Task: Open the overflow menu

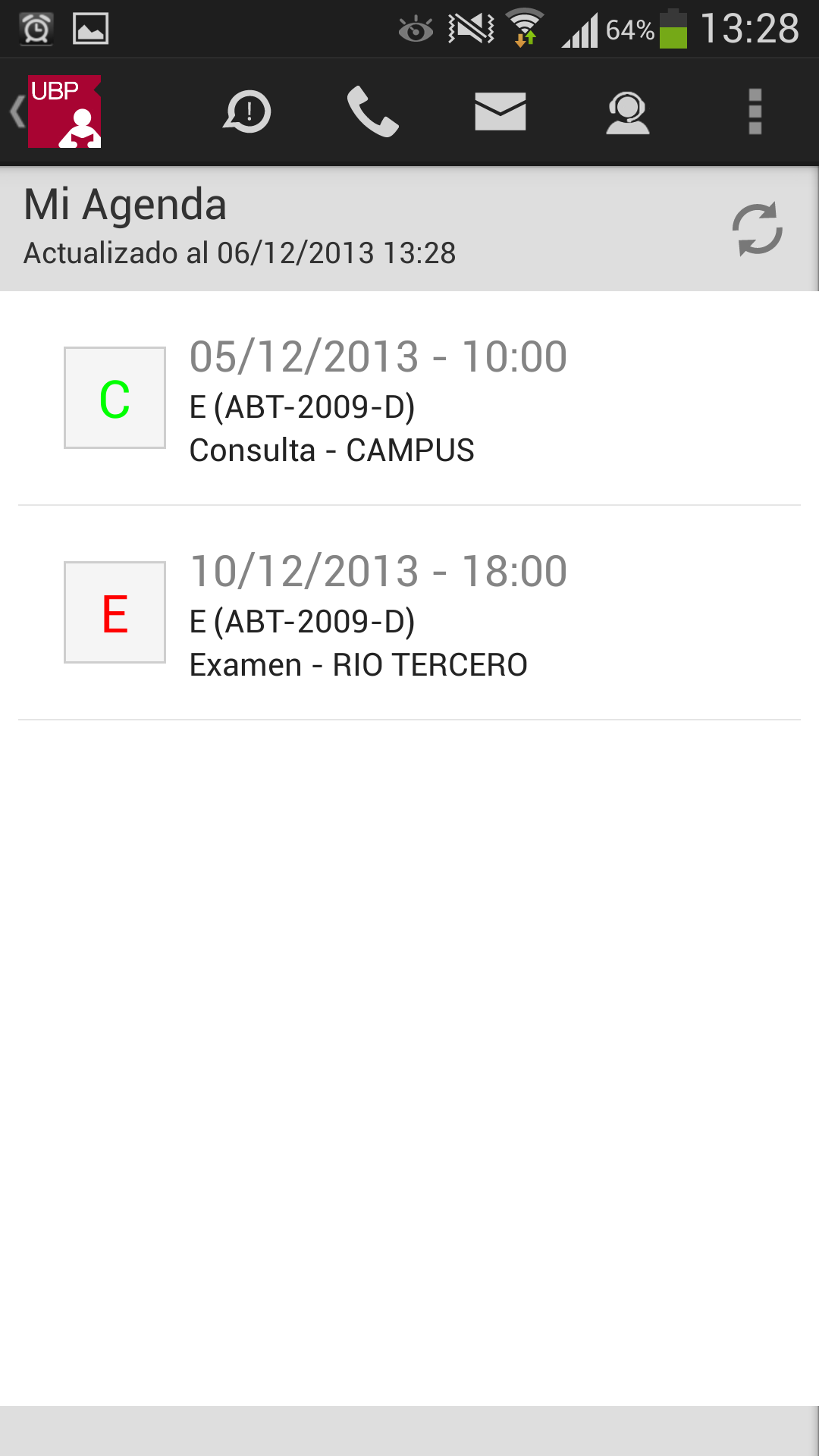Action: click(x=755, y=112)
